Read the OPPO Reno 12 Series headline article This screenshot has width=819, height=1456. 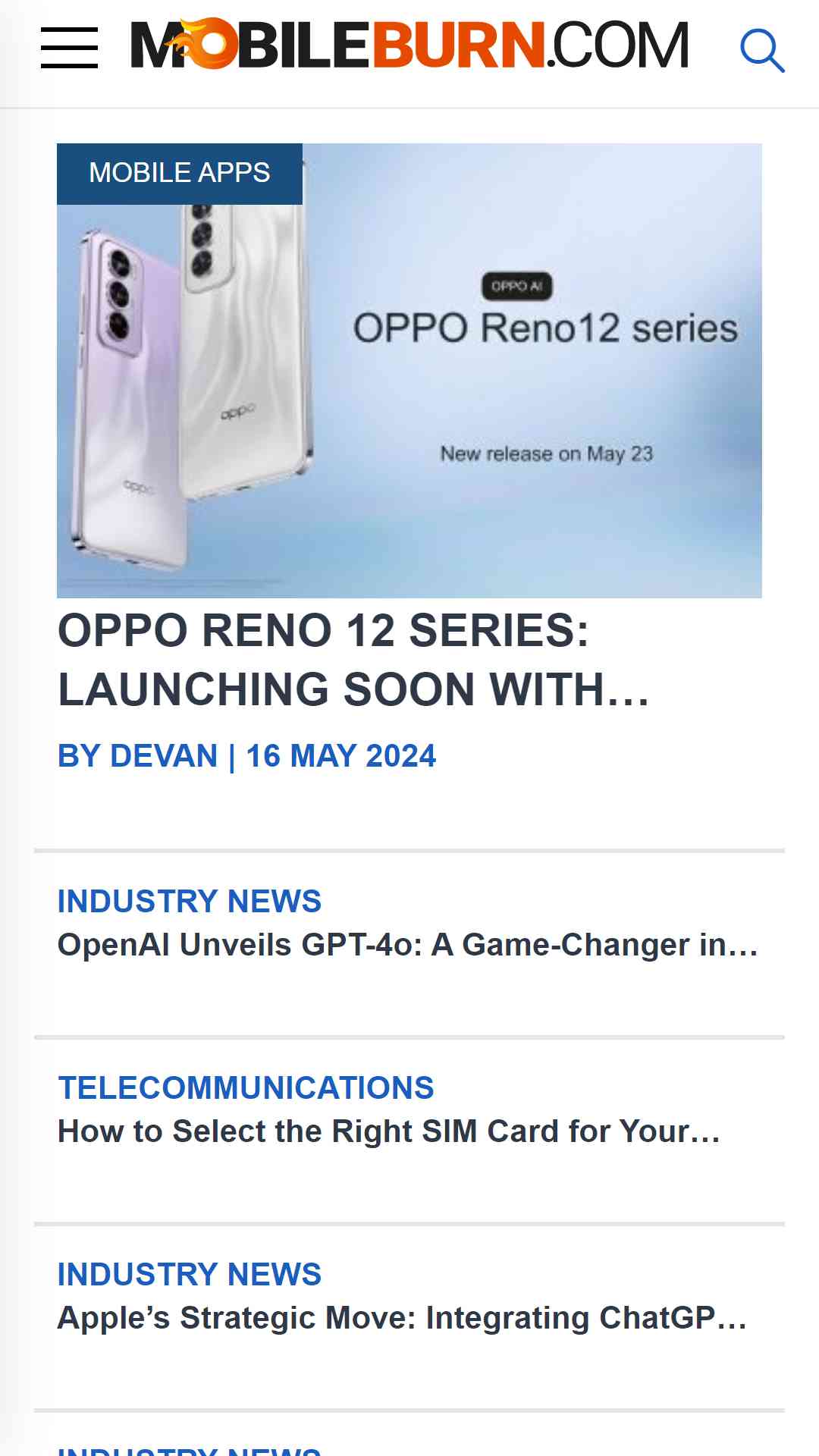(353, 660)
